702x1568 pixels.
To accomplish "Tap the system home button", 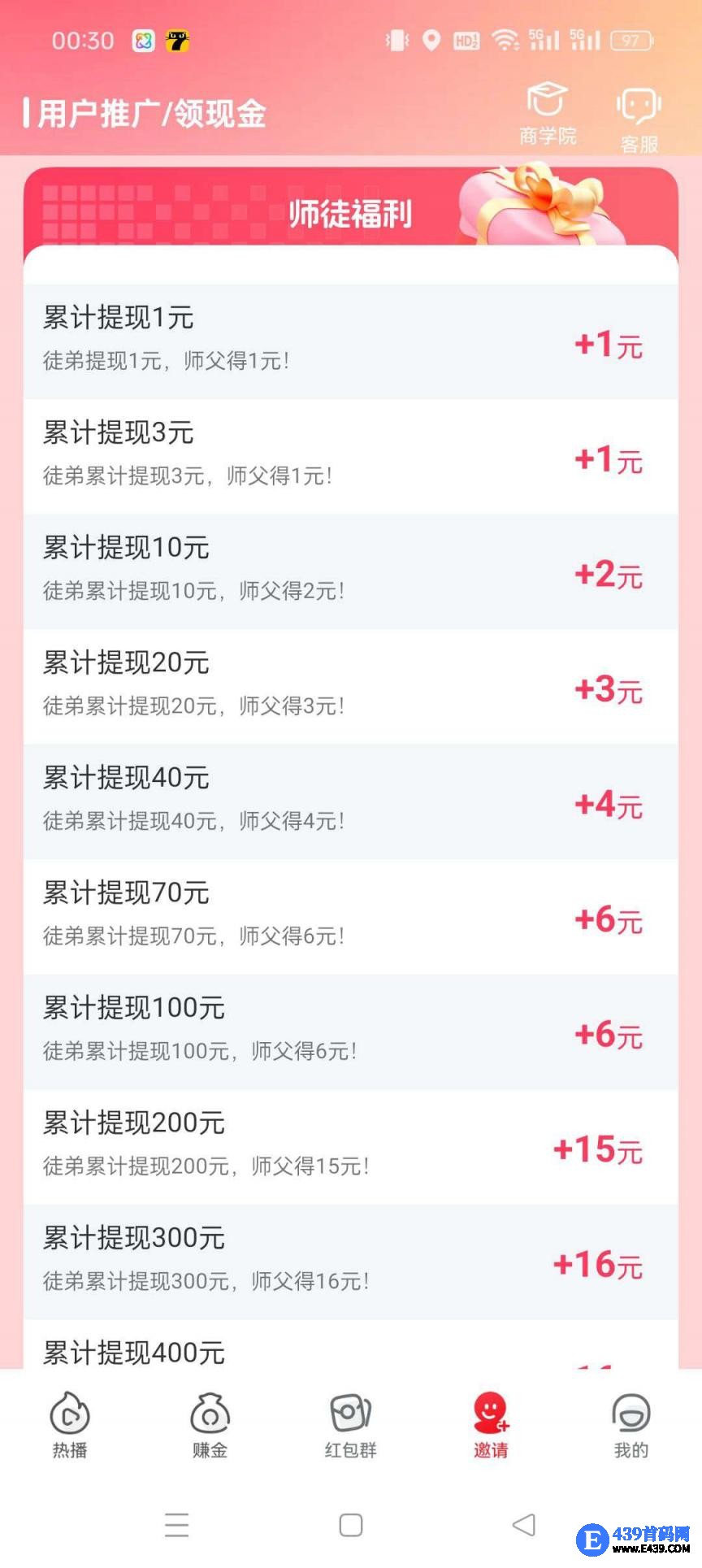I will coord(351,1525).
